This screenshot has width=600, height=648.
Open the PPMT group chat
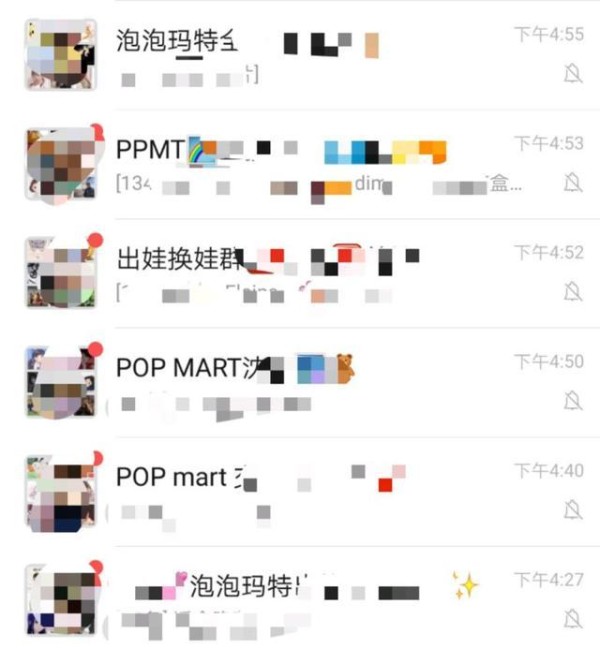click(x=300, y=165)
